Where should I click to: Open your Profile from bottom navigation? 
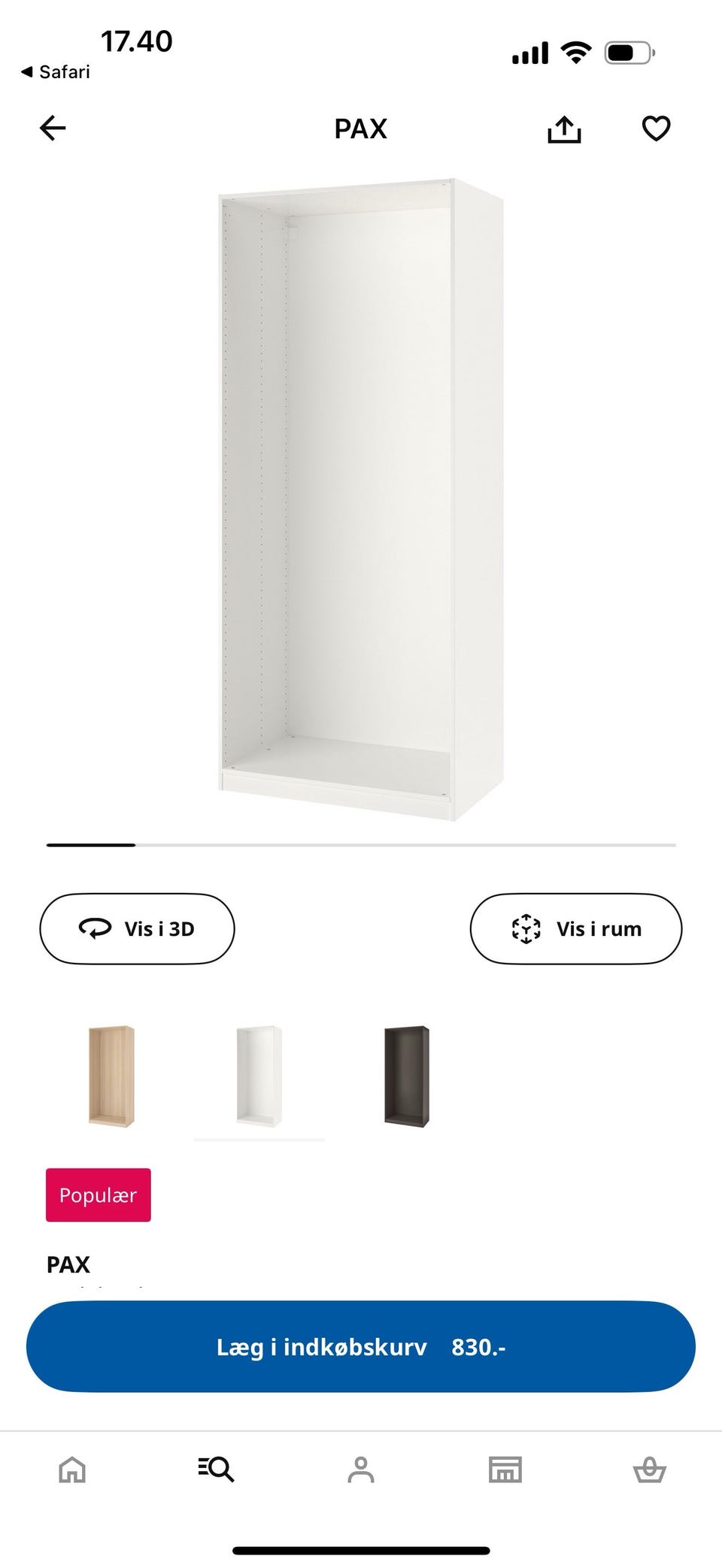(361, 1471)
